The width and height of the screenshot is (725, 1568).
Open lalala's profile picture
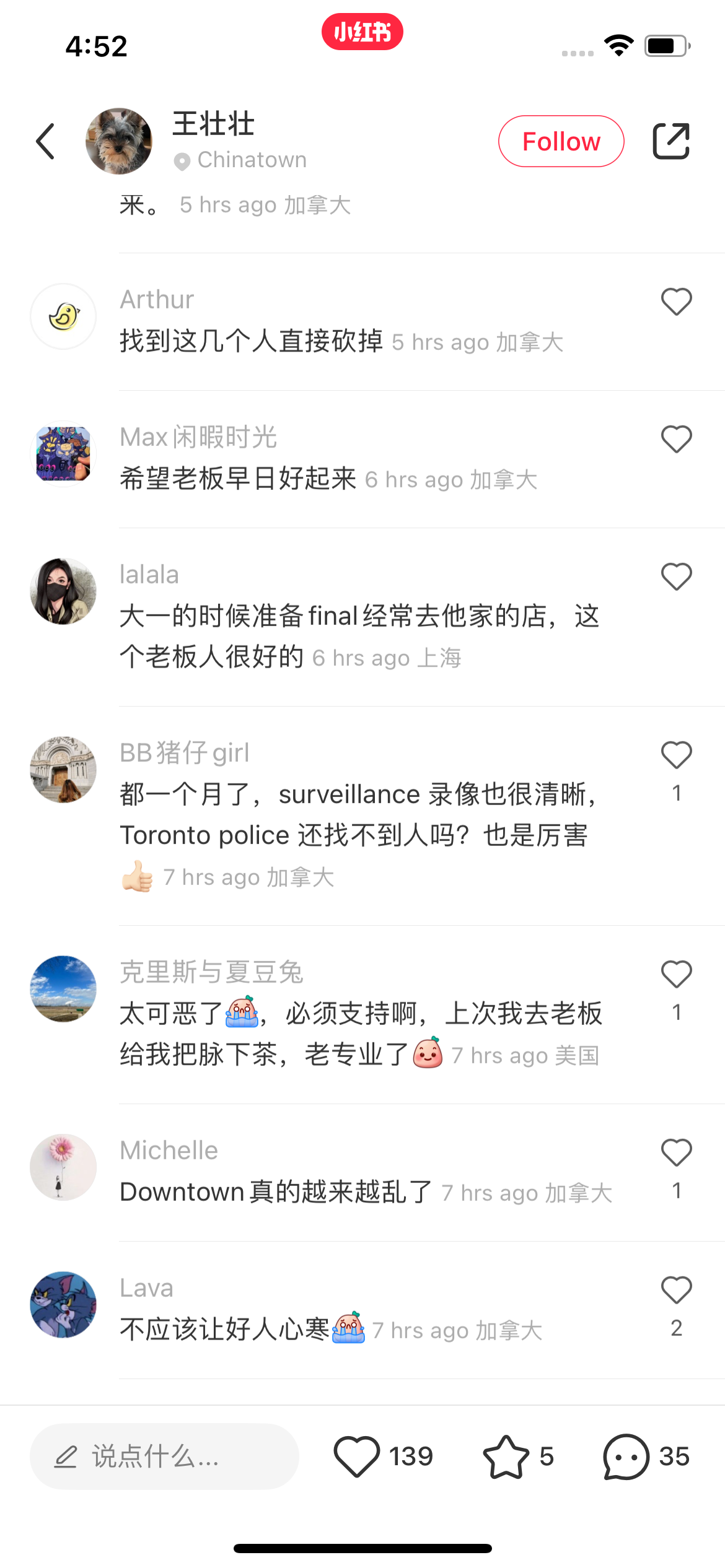coord(63,591)
